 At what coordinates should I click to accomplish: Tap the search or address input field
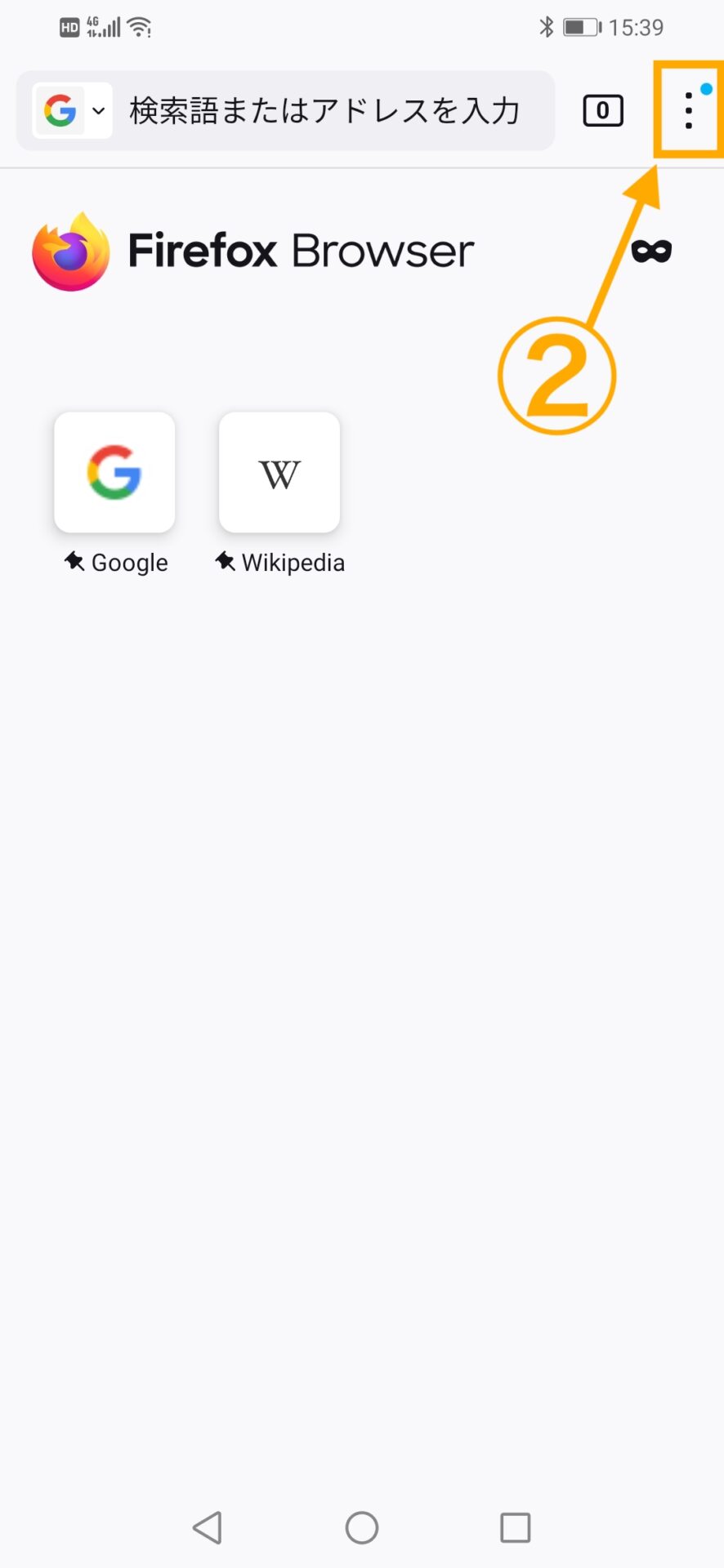tap(327, 110)
